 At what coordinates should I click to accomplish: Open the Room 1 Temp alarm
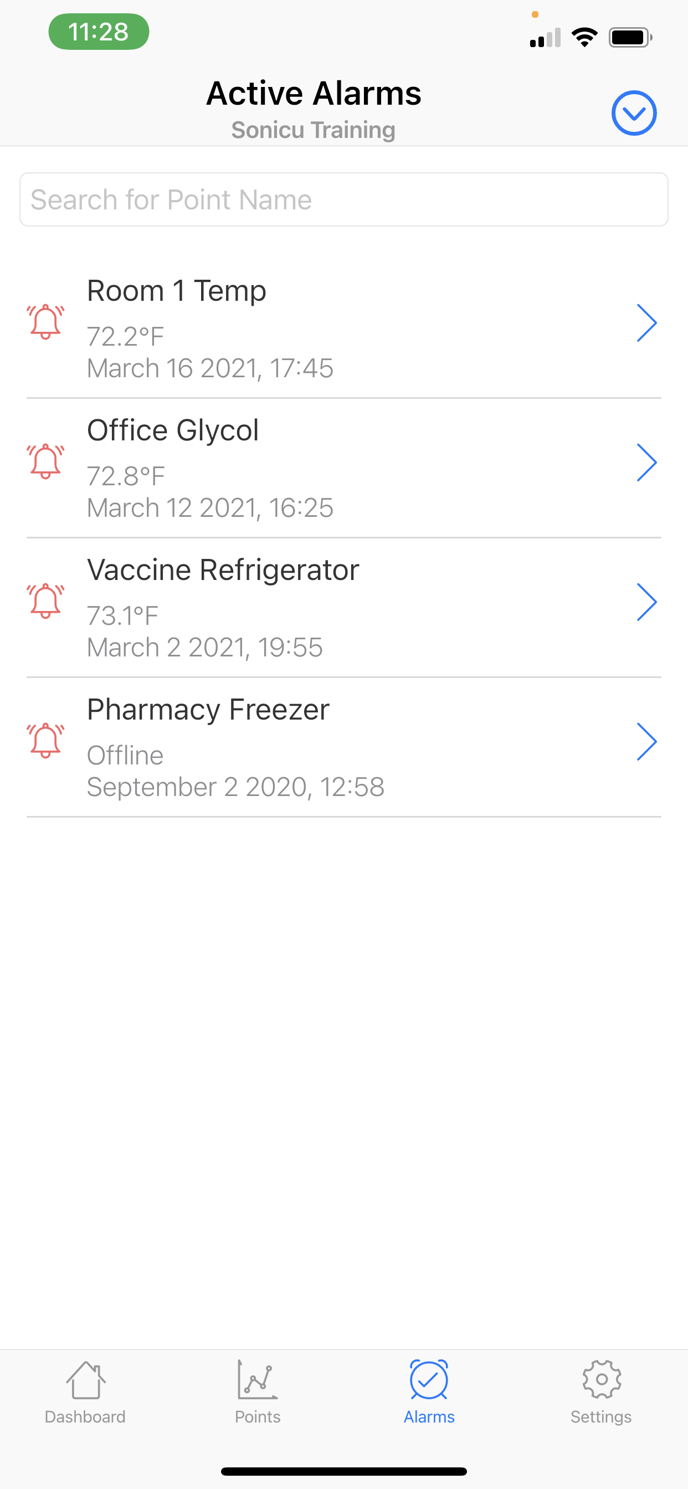(x=344, y=328)
